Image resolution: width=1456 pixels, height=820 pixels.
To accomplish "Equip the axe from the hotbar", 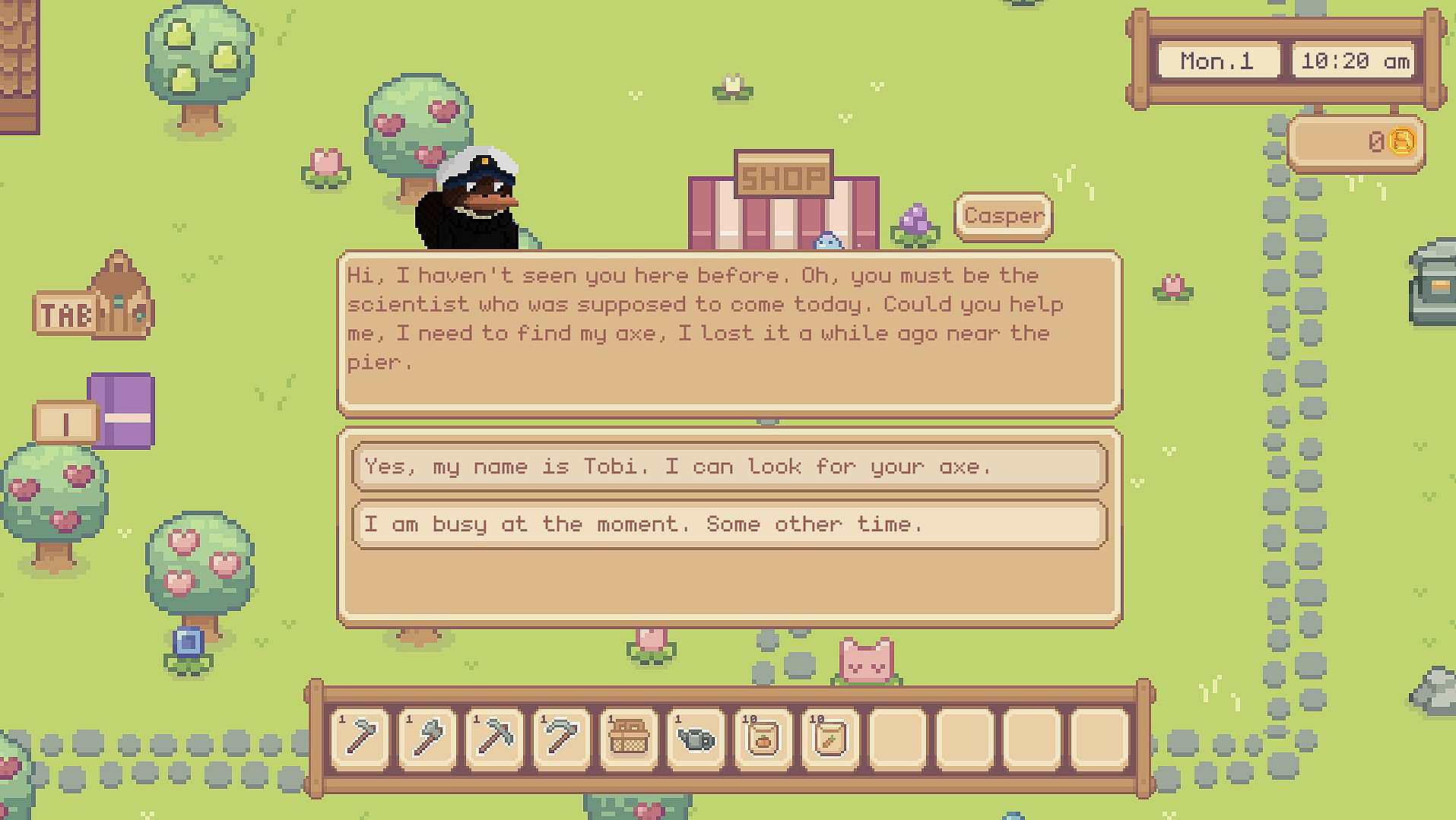I will pyautogui.click(x=428, y=738).
